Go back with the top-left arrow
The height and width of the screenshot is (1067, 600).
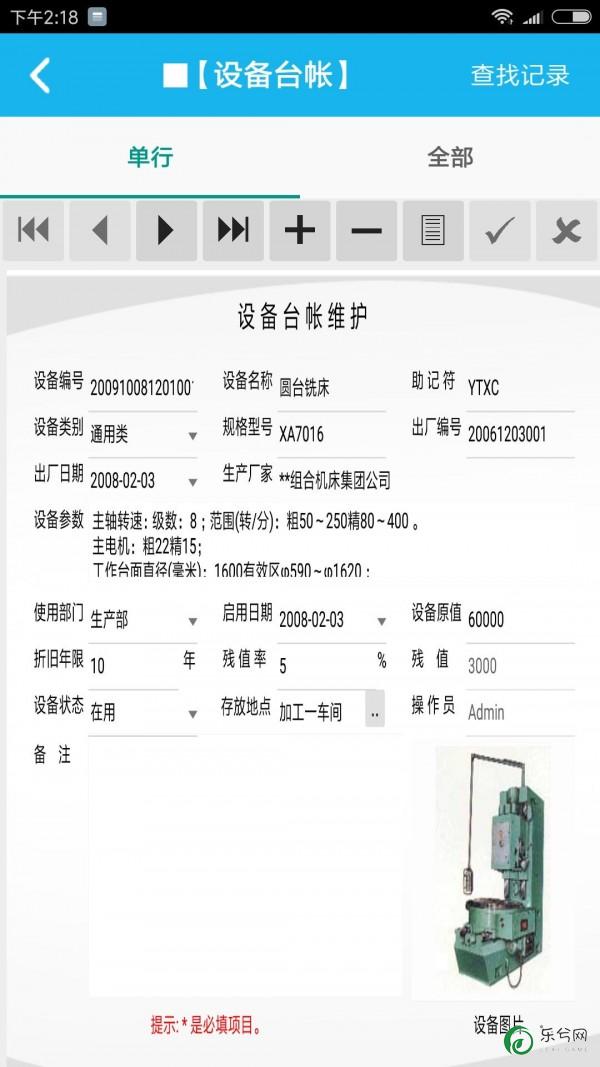39,75
